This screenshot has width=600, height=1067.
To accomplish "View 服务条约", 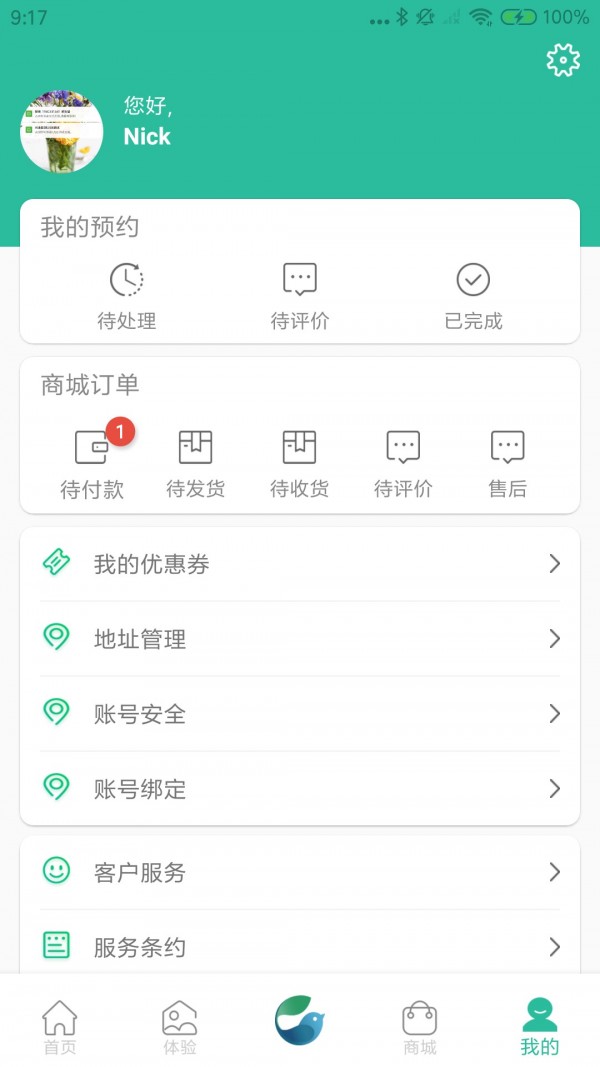I will [x=300, y=946].
